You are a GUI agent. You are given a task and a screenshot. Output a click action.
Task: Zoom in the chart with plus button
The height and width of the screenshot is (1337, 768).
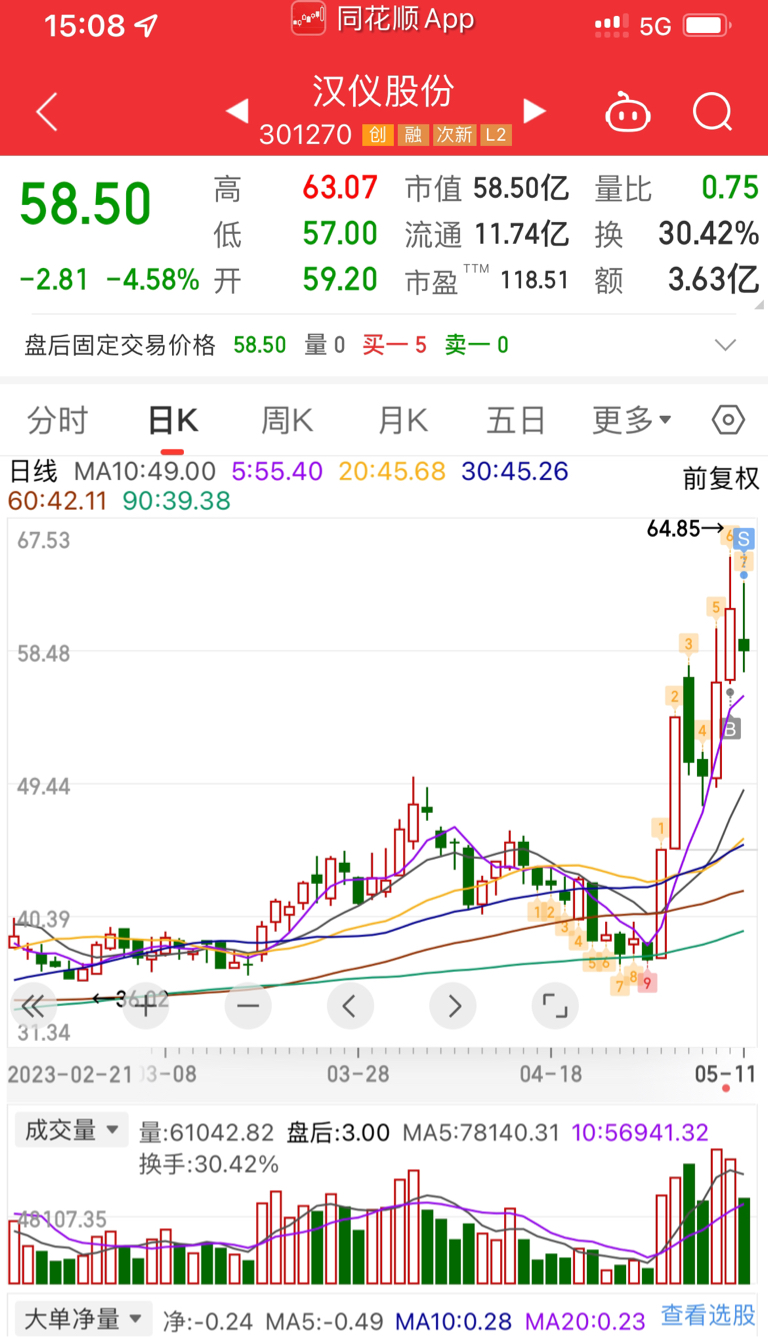pyautogui.click(x=146, y=1005)
